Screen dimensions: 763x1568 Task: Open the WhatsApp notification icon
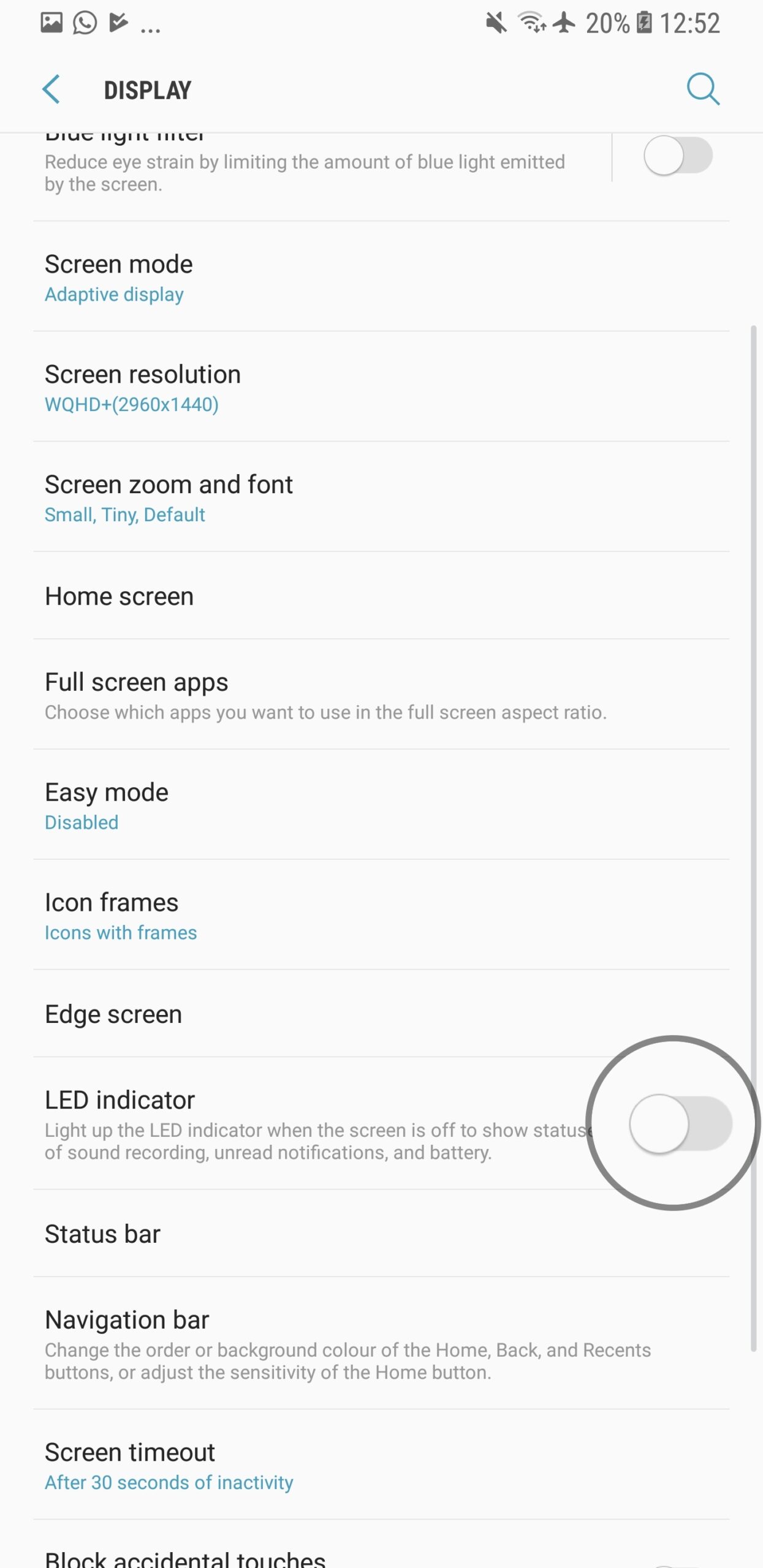coord(83,22)
